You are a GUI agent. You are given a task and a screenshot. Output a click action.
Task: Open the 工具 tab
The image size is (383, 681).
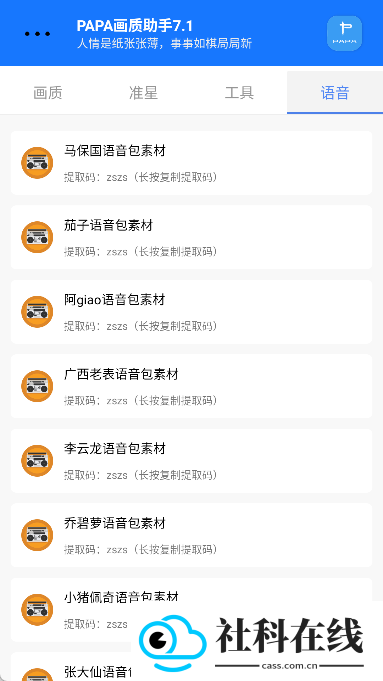coord(239,93)
